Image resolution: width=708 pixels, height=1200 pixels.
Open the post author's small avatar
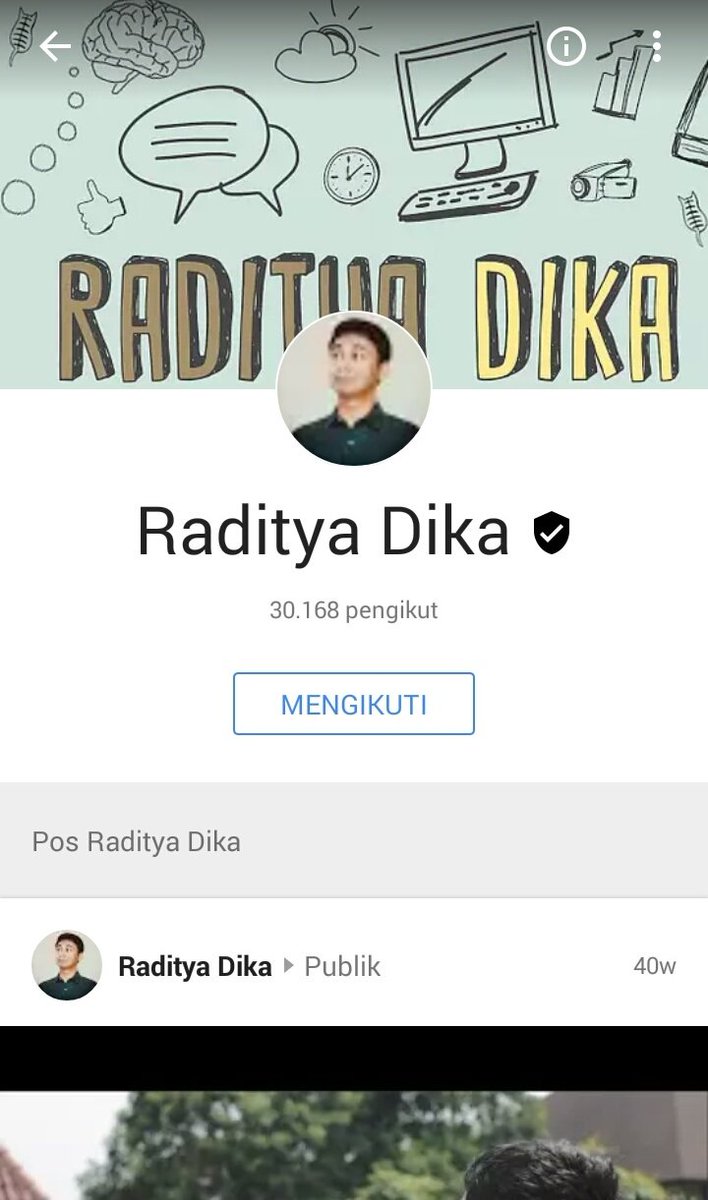coord(67,965)
